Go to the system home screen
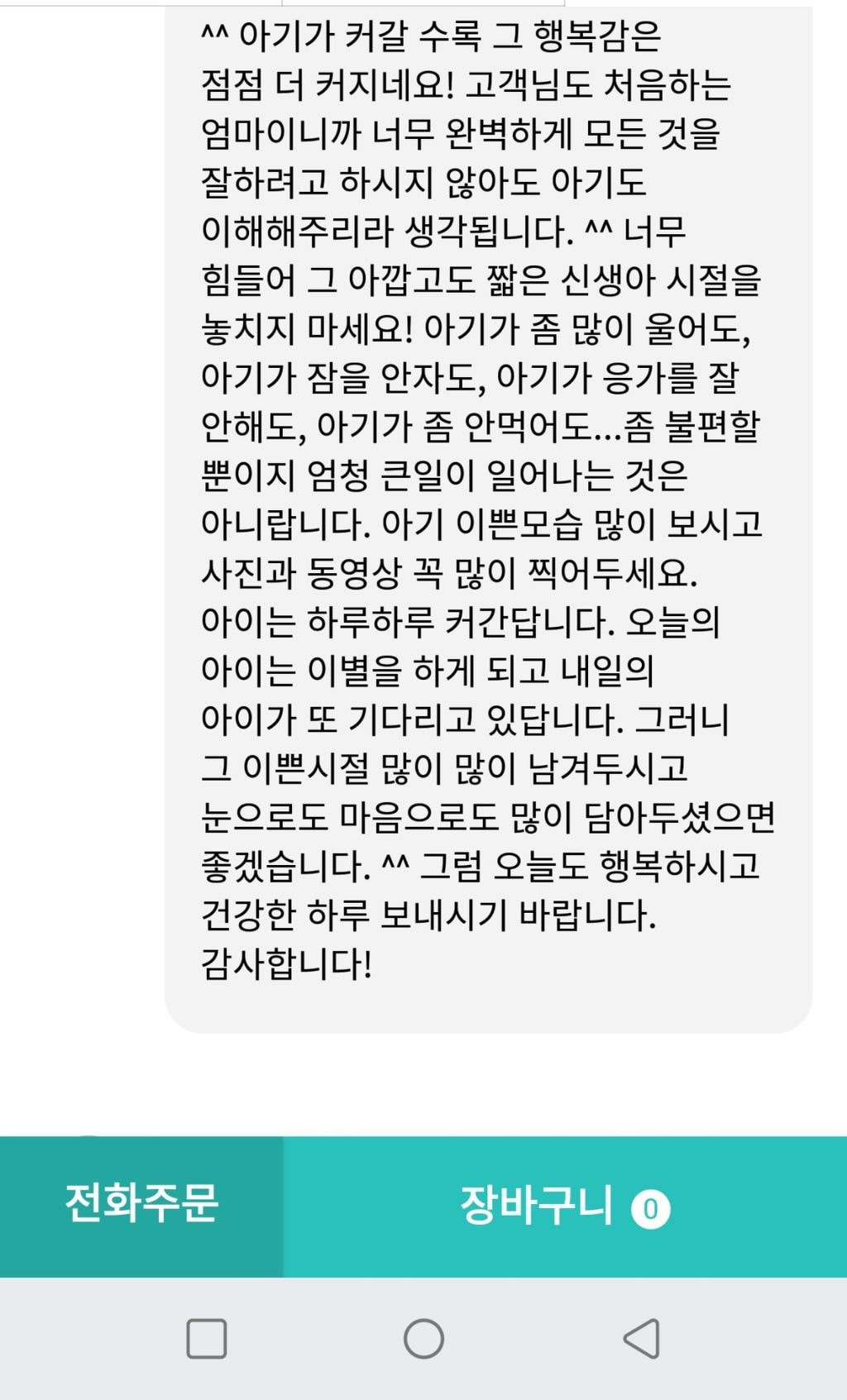Image resolution: width=847 pixels, height=1400 pixels. click(423, 1339)
